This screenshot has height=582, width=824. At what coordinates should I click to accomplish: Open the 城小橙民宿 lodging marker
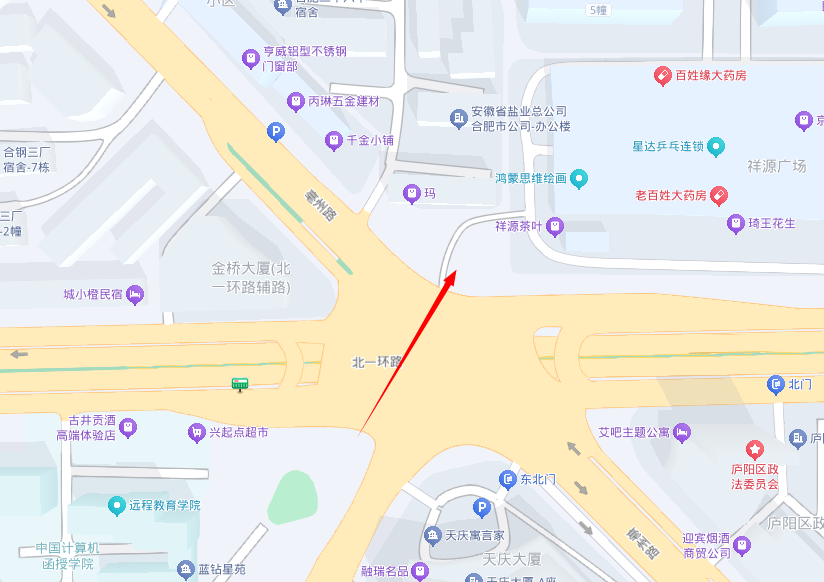(x=135, y=294)
